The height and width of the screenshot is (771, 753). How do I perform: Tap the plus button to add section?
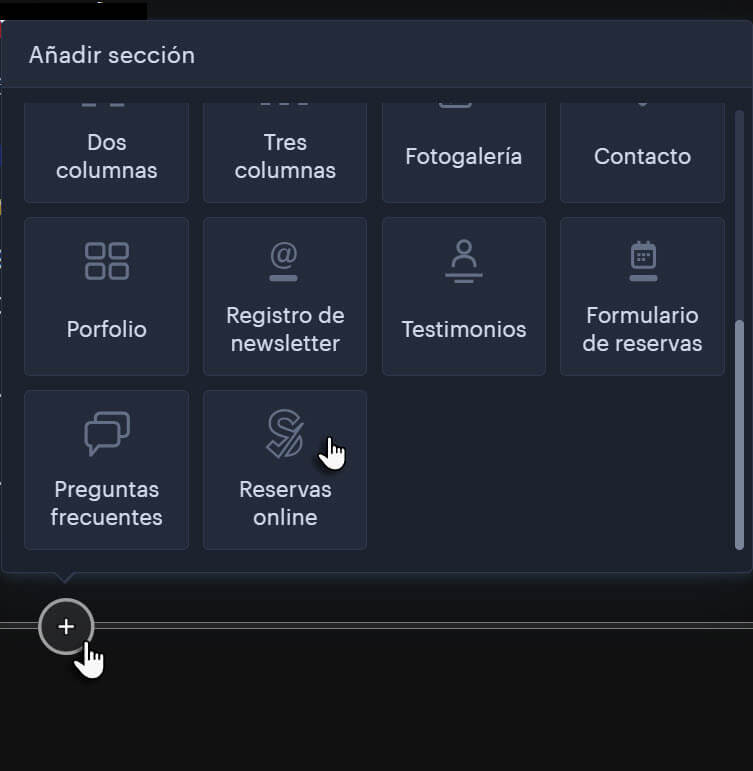(66, 627)
